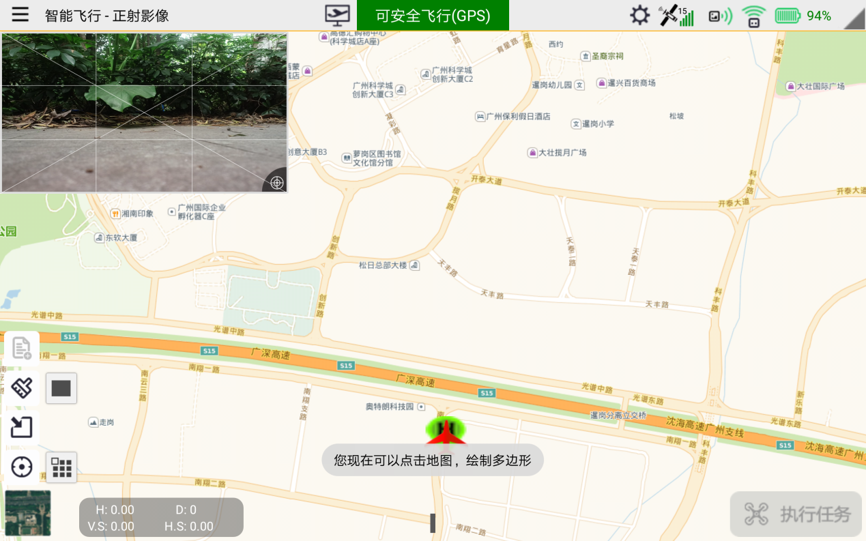Open the hamburger menu
866x541 pixels.
[x=20, y=15]
